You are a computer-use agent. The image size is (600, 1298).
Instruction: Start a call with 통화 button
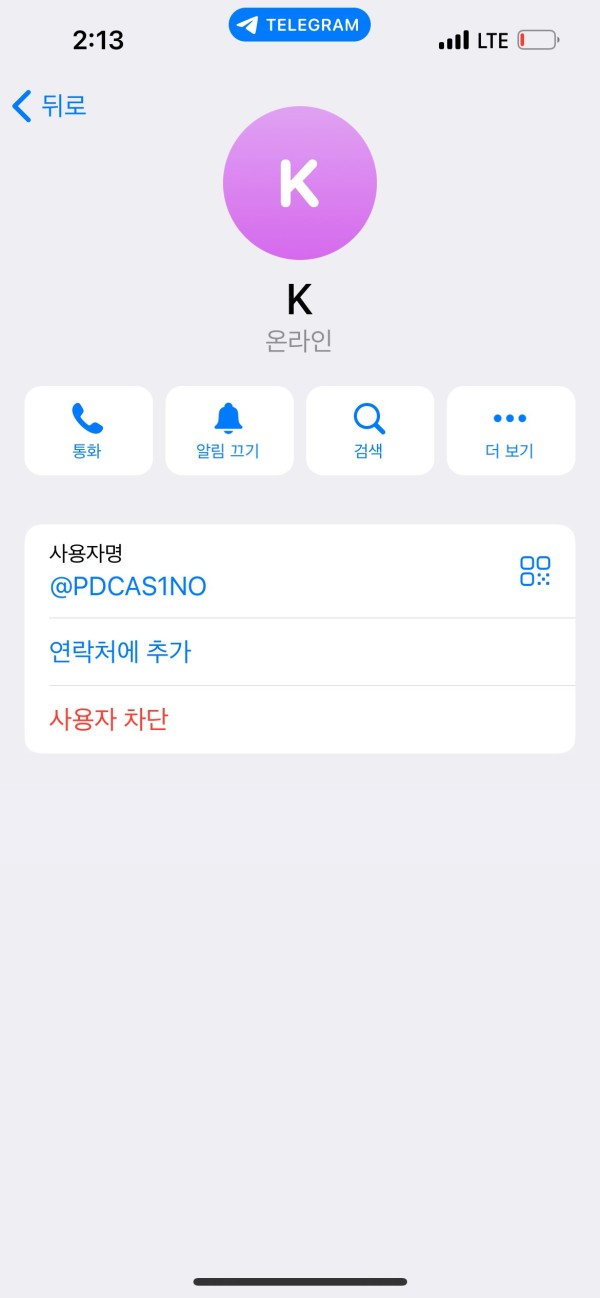[x=88, y=431]
